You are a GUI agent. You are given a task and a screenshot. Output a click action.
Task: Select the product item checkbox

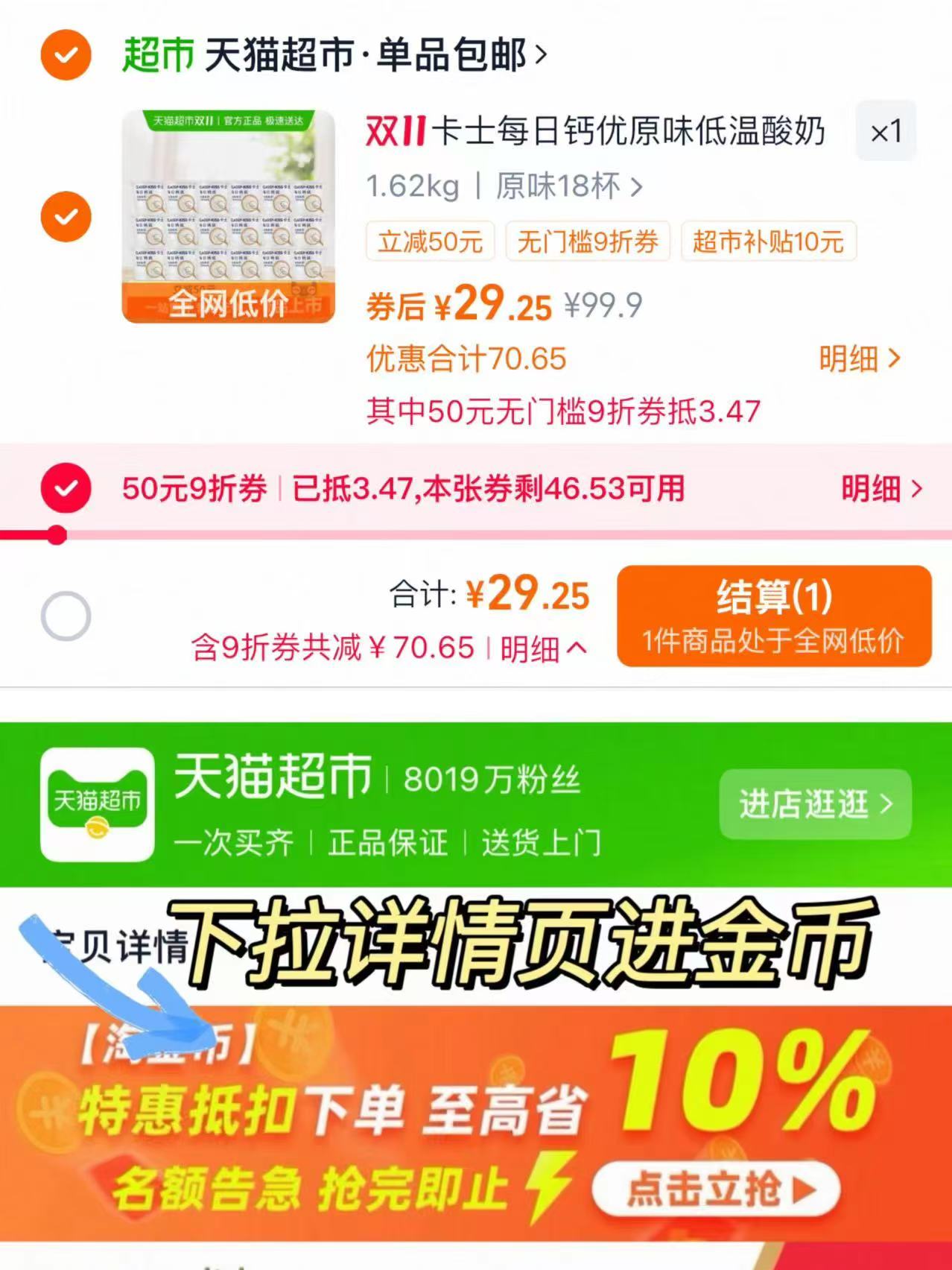point(67,216)
